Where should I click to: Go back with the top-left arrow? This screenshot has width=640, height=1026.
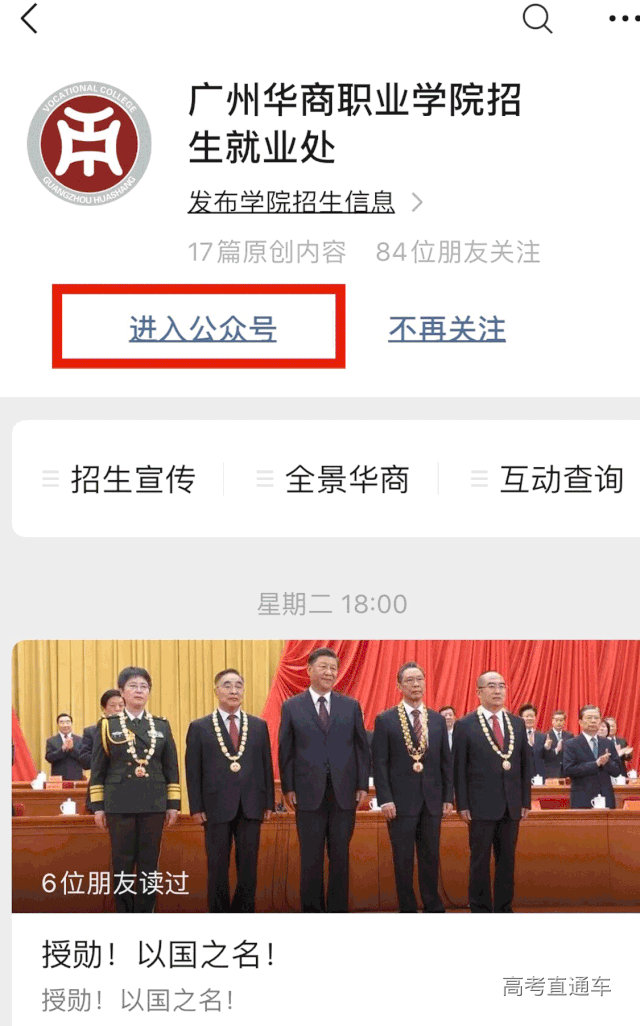(29, 19)
